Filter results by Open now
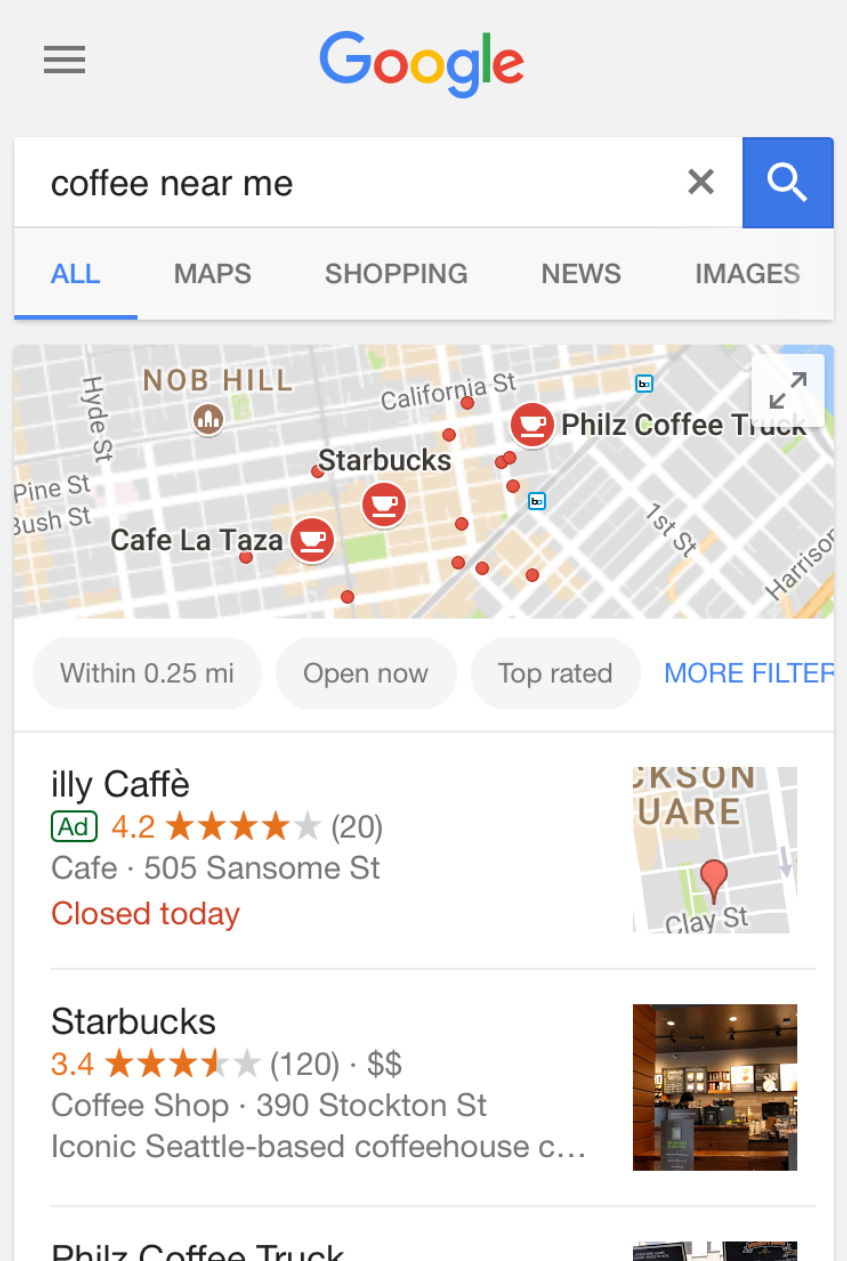 [x=366, y=673]
